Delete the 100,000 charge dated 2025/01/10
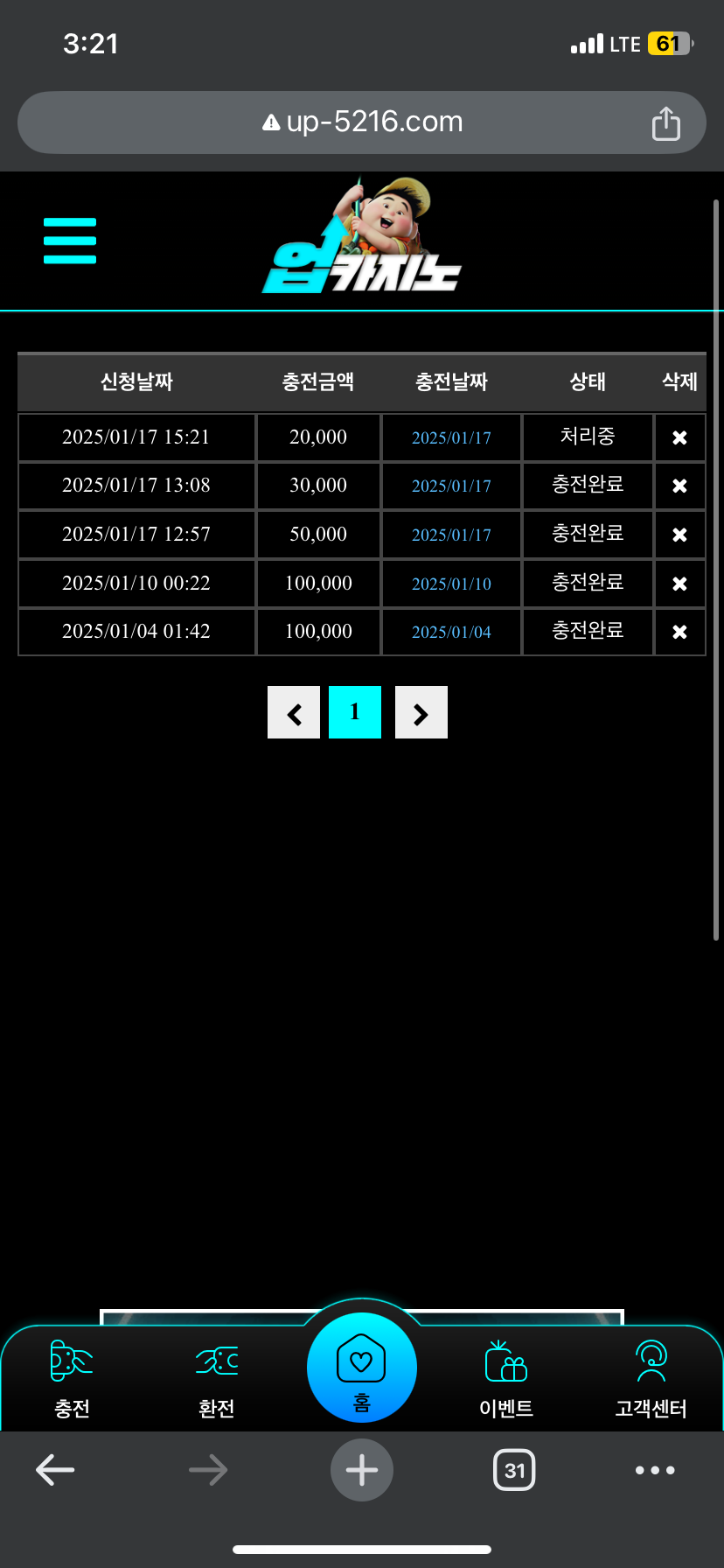Screen dimensions: 724x1568 [679, 584]
